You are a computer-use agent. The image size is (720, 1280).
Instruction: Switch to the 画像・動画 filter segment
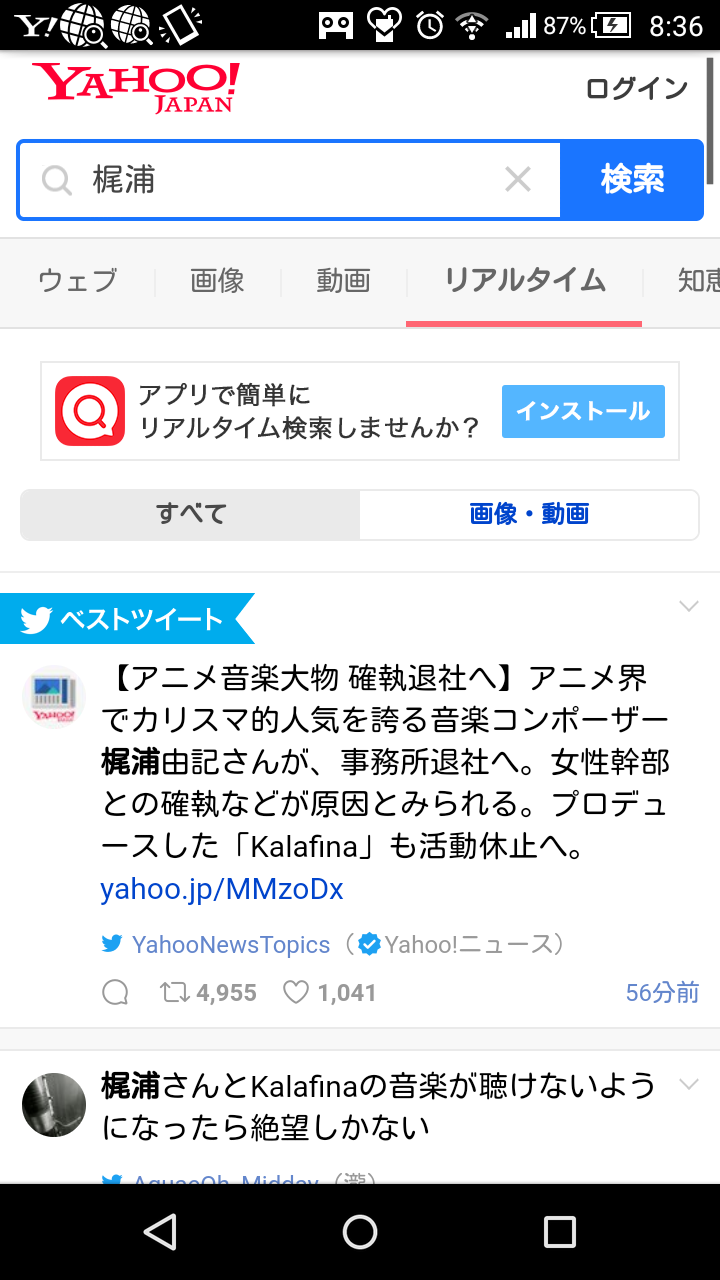click(529, 514)
